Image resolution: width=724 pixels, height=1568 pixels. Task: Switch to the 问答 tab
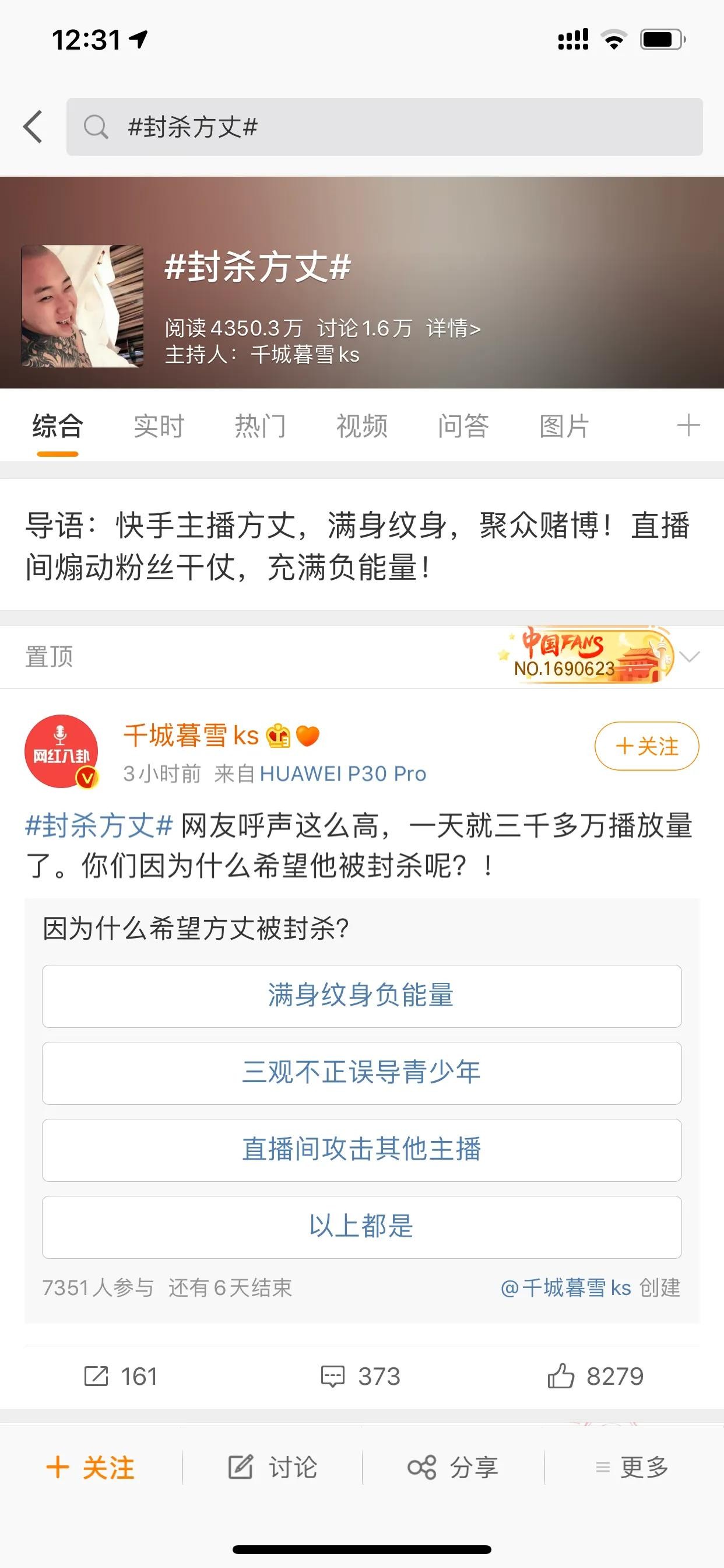463,426
